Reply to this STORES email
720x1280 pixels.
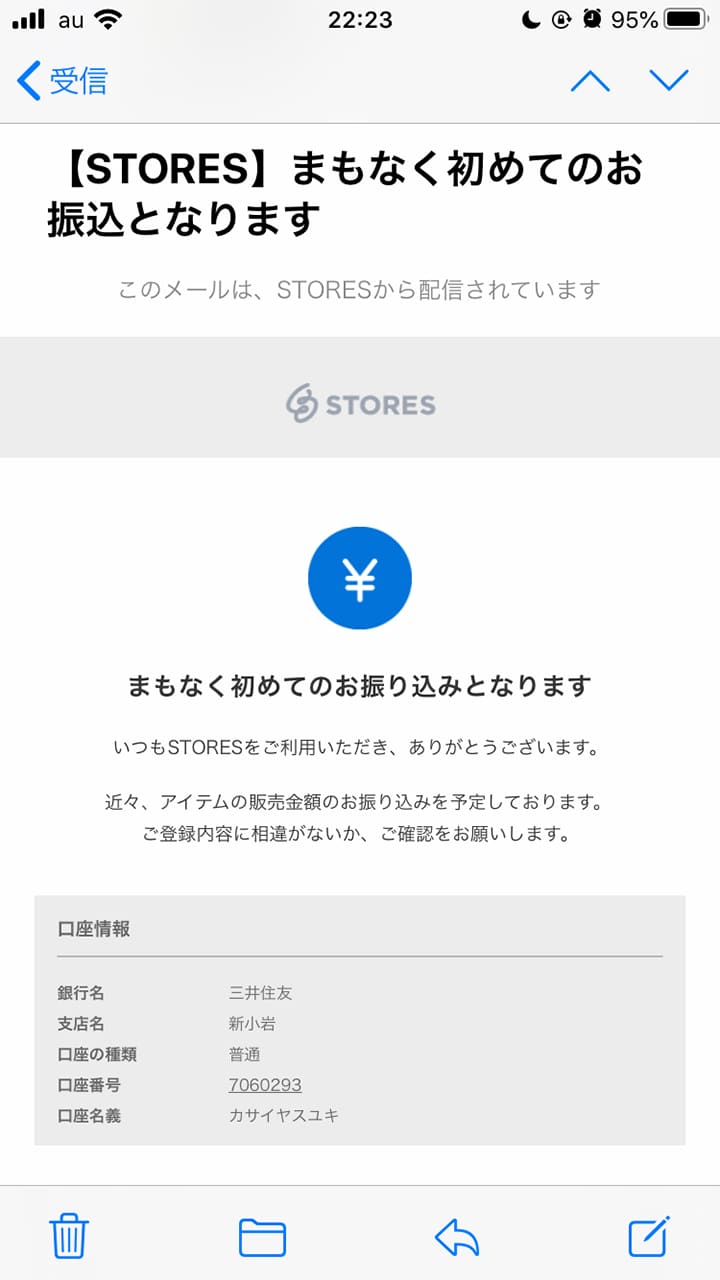457,1238
